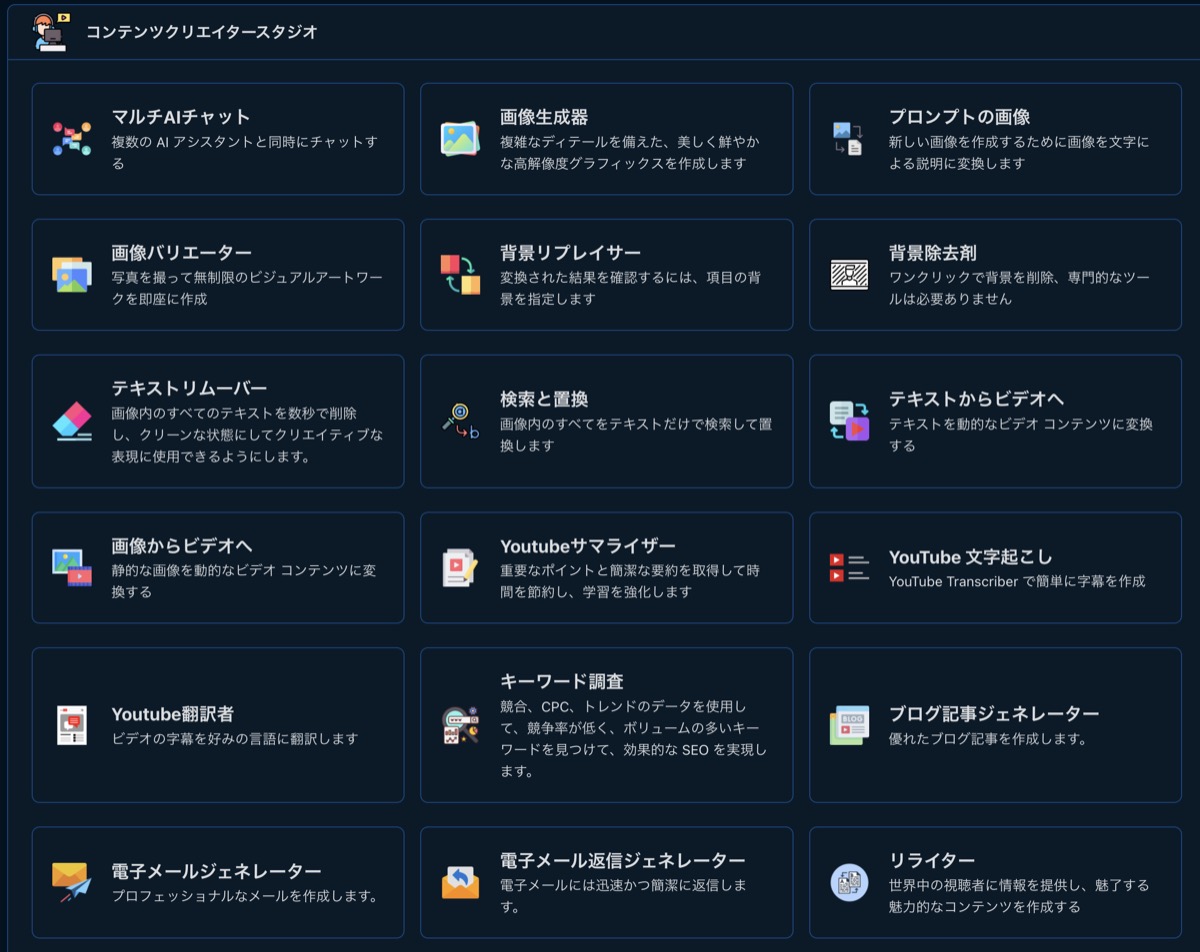1200x952 pixels.
Task: Open the 画像生成器 tool
Action: point(606,138)
